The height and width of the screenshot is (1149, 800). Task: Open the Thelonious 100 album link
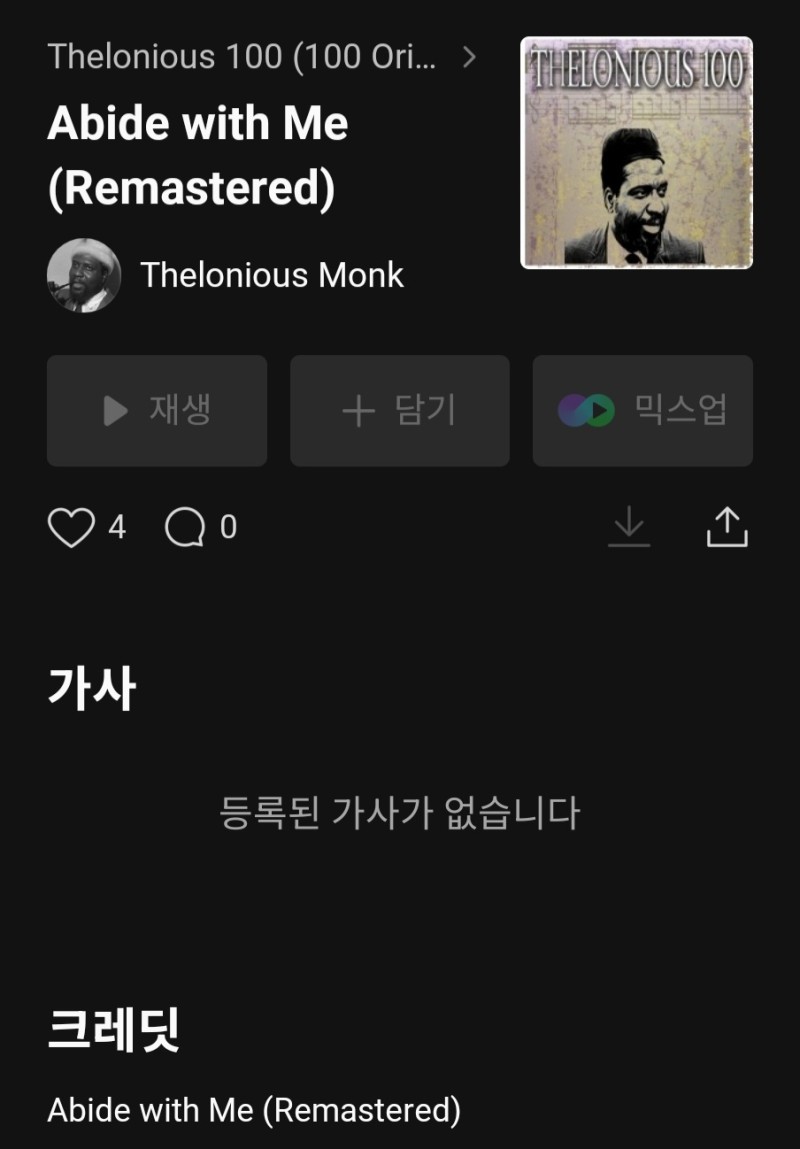tap(260, 57)
